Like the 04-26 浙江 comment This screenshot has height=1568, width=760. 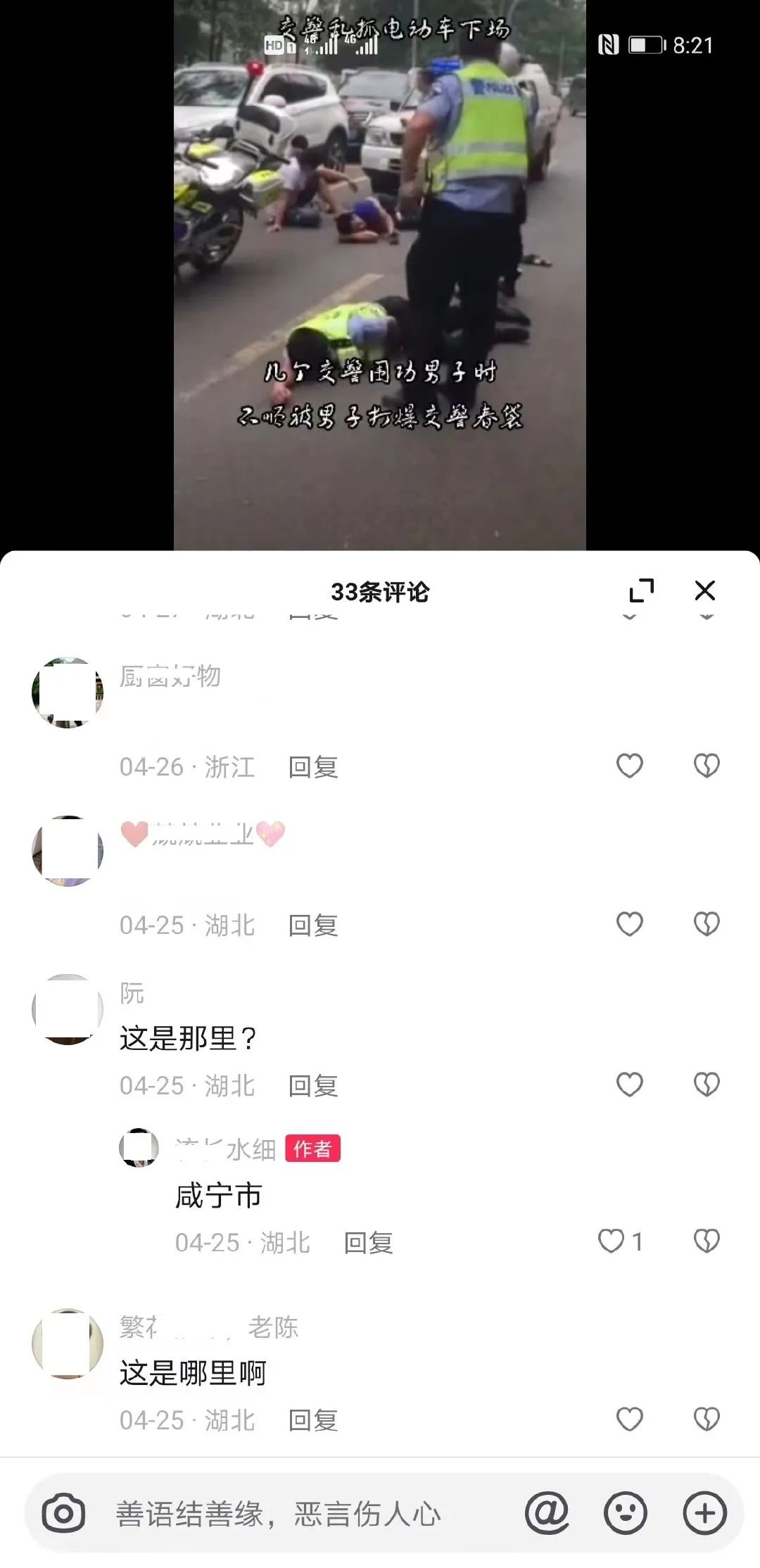click(629, 766)
